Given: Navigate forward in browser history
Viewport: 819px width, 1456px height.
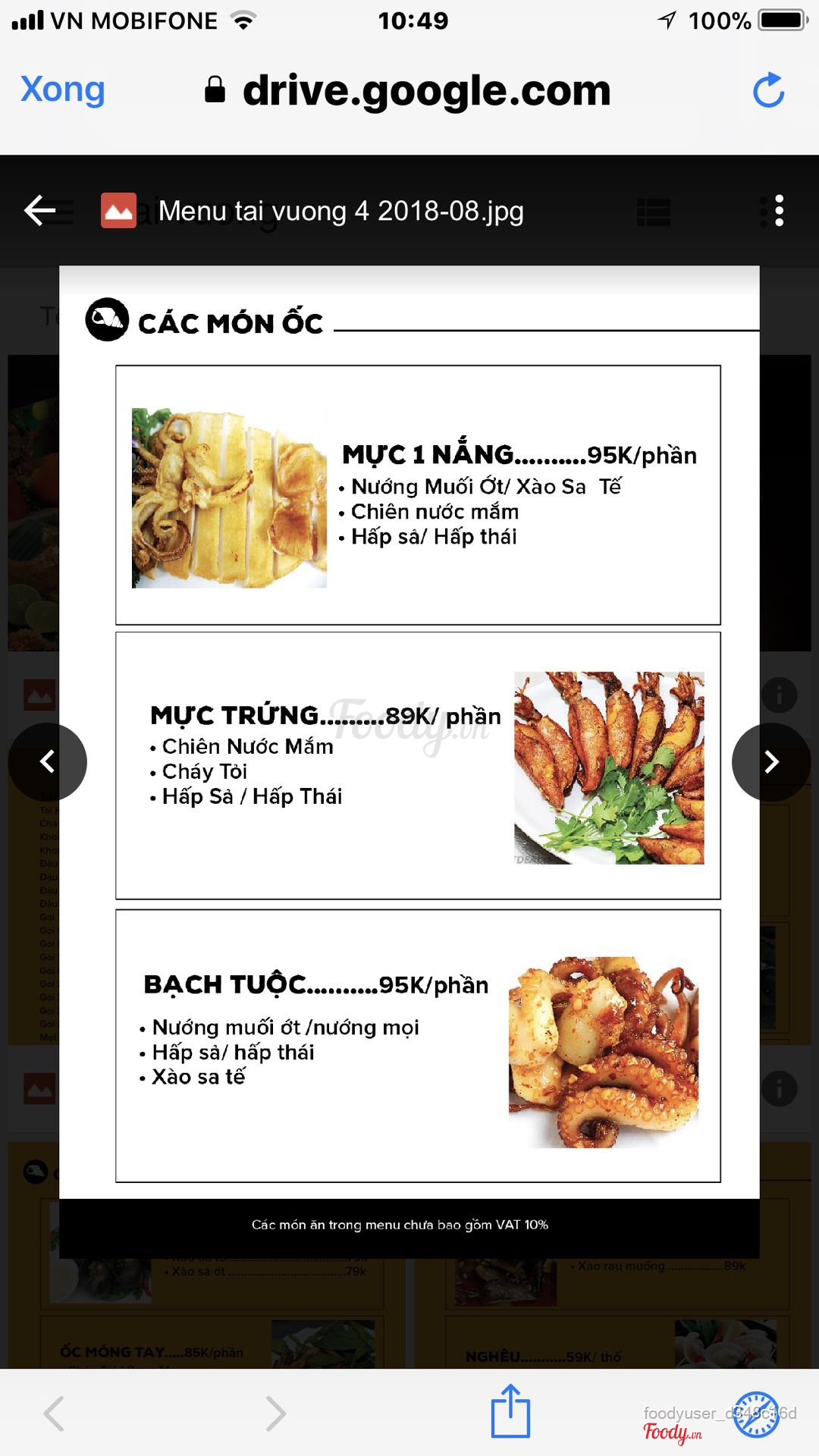Looking at the screenshot, I should (x=275, y=1414).
